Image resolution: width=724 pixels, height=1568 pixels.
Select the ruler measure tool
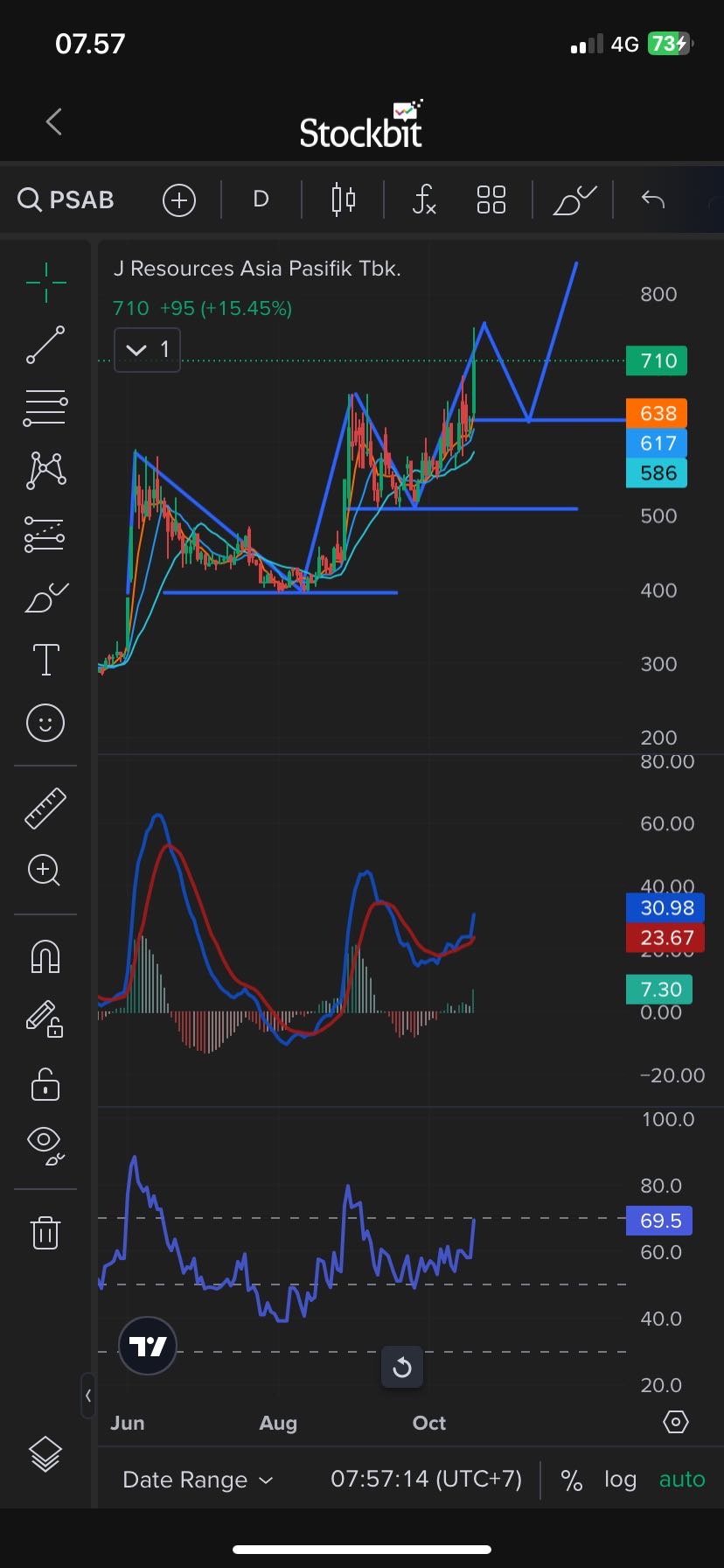[45, 808]
